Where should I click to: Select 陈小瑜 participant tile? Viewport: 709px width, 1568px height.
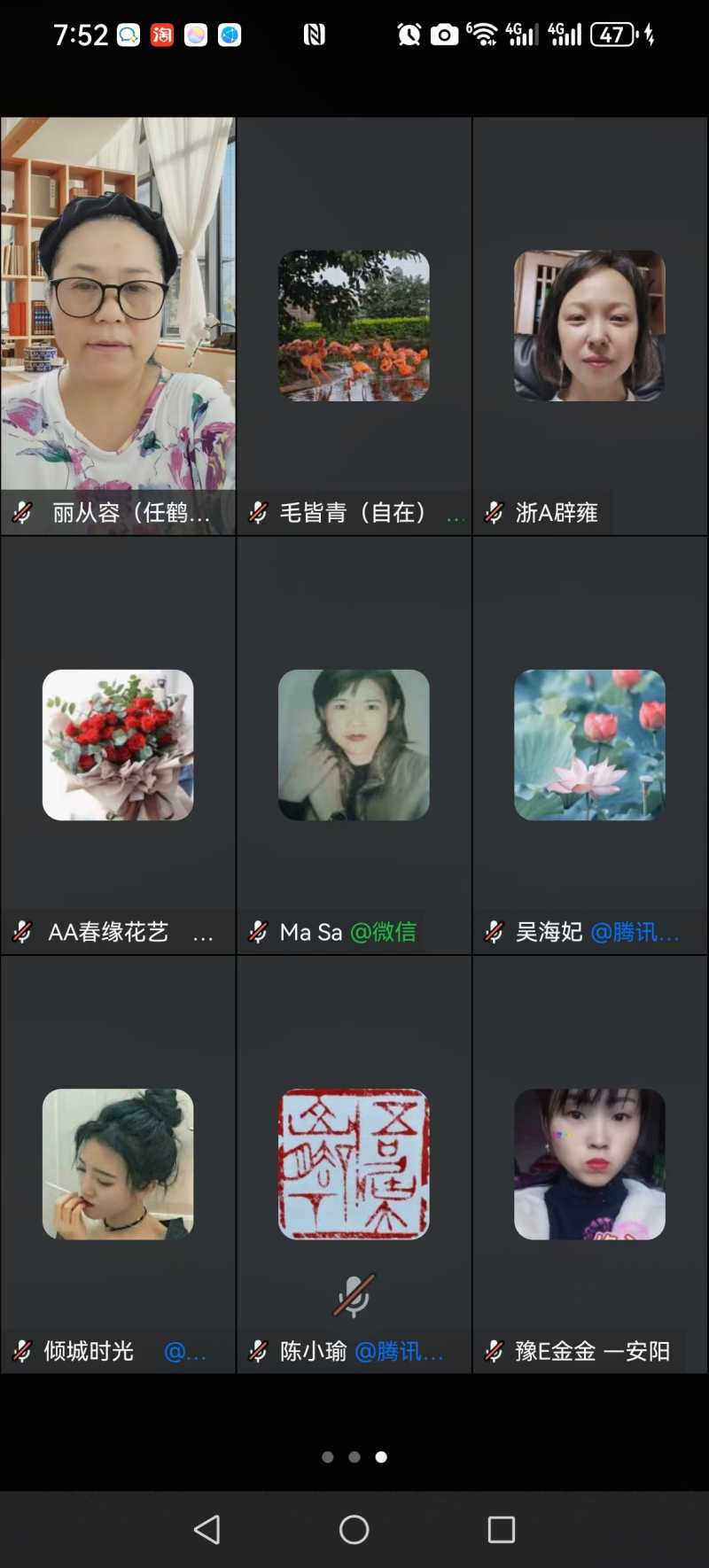(x=354, y=1164)
